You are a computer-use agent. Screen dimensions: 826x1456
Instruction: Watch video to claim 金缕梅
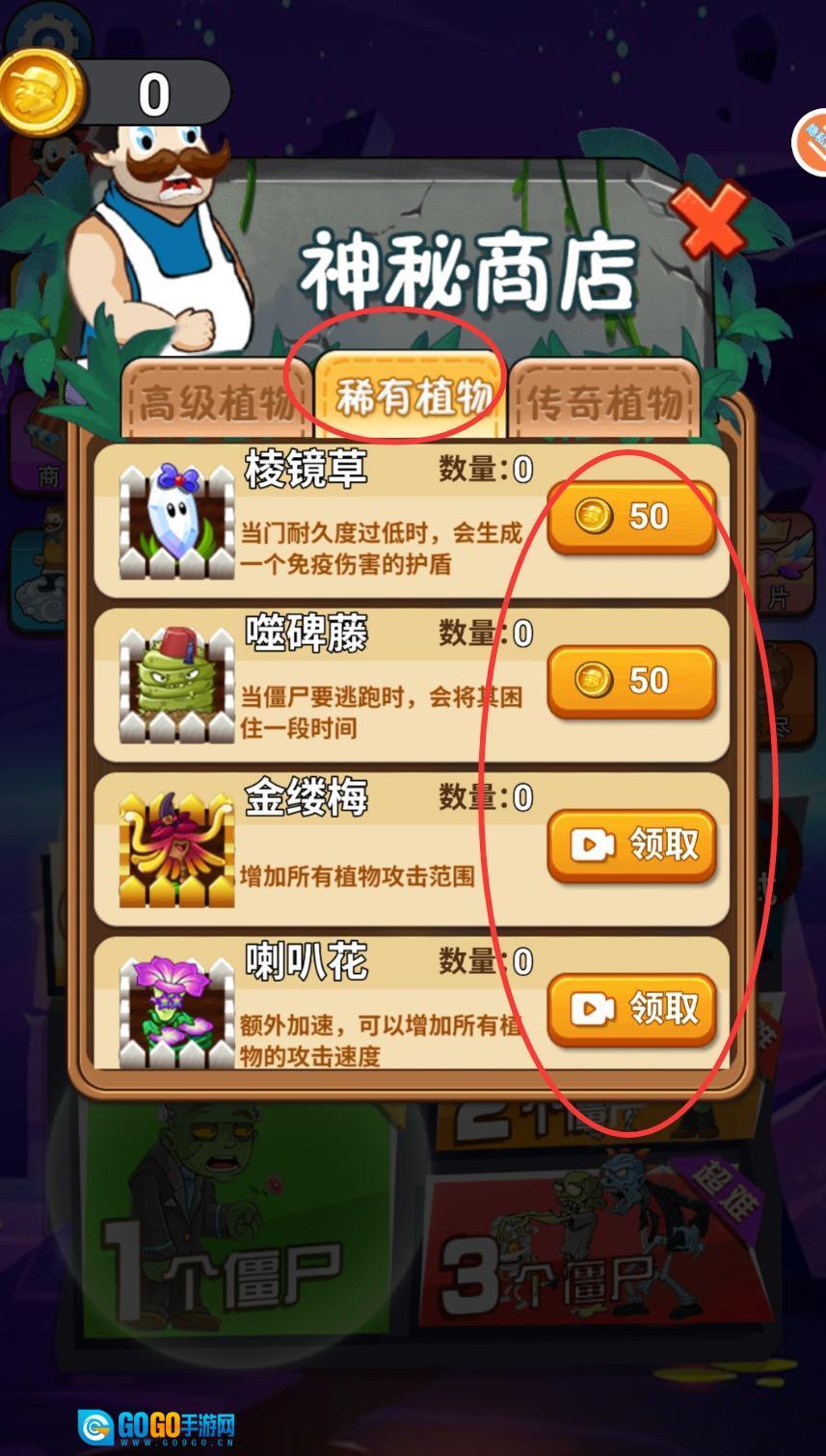click(631, 846)
